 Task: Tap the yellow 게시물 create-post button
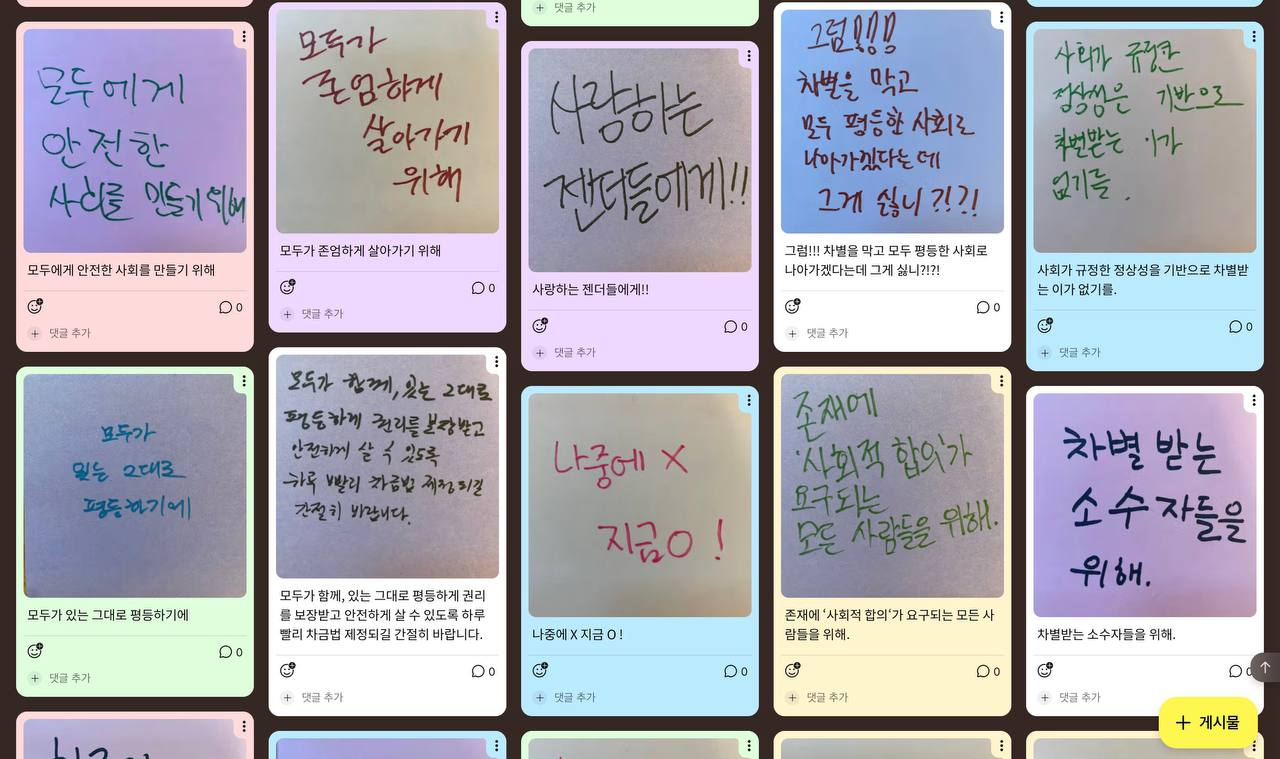tap(1207, 722)
